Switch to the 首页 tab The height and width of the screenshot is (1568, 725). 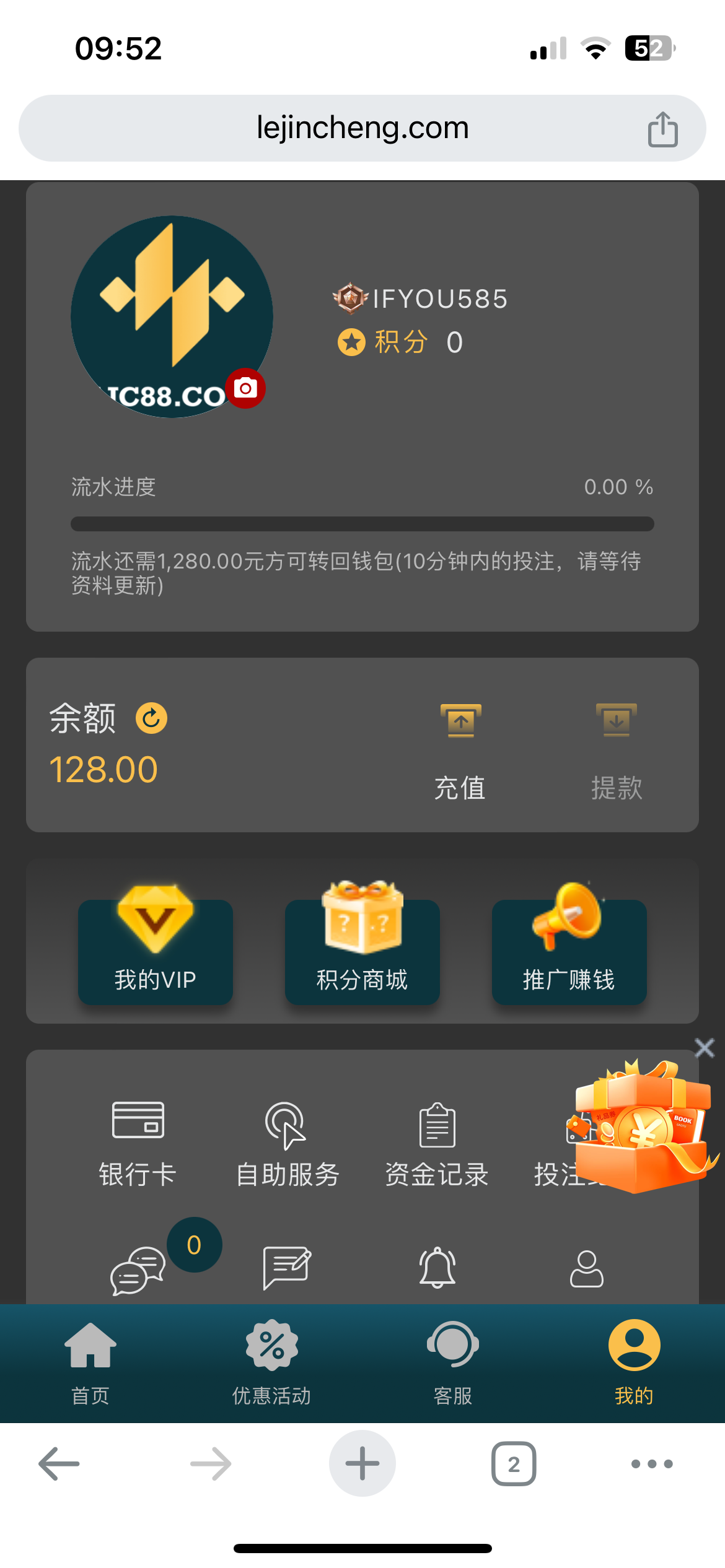(90, 1360)
